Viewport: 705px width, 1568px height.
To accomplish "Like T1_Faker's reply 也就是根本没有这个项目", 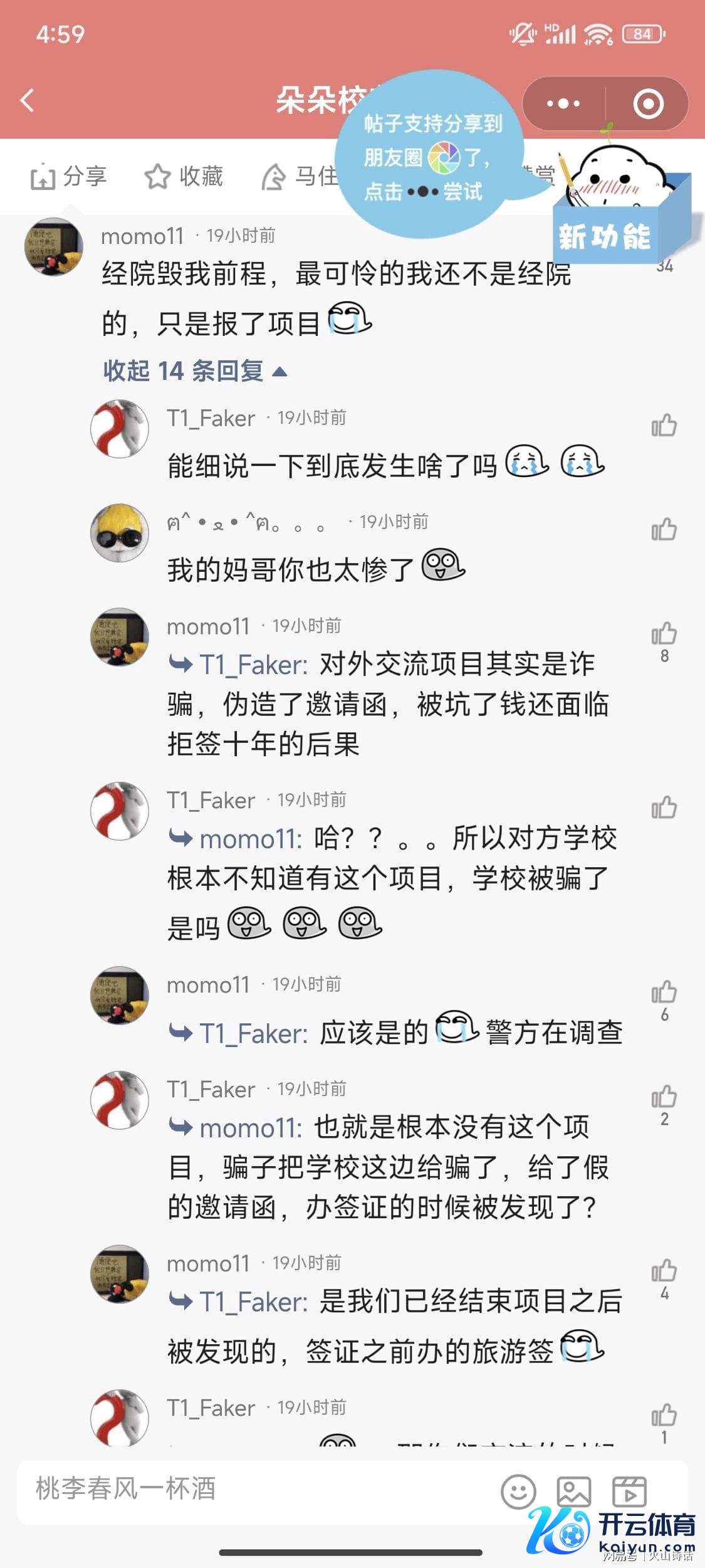I will coord(664,1097).
